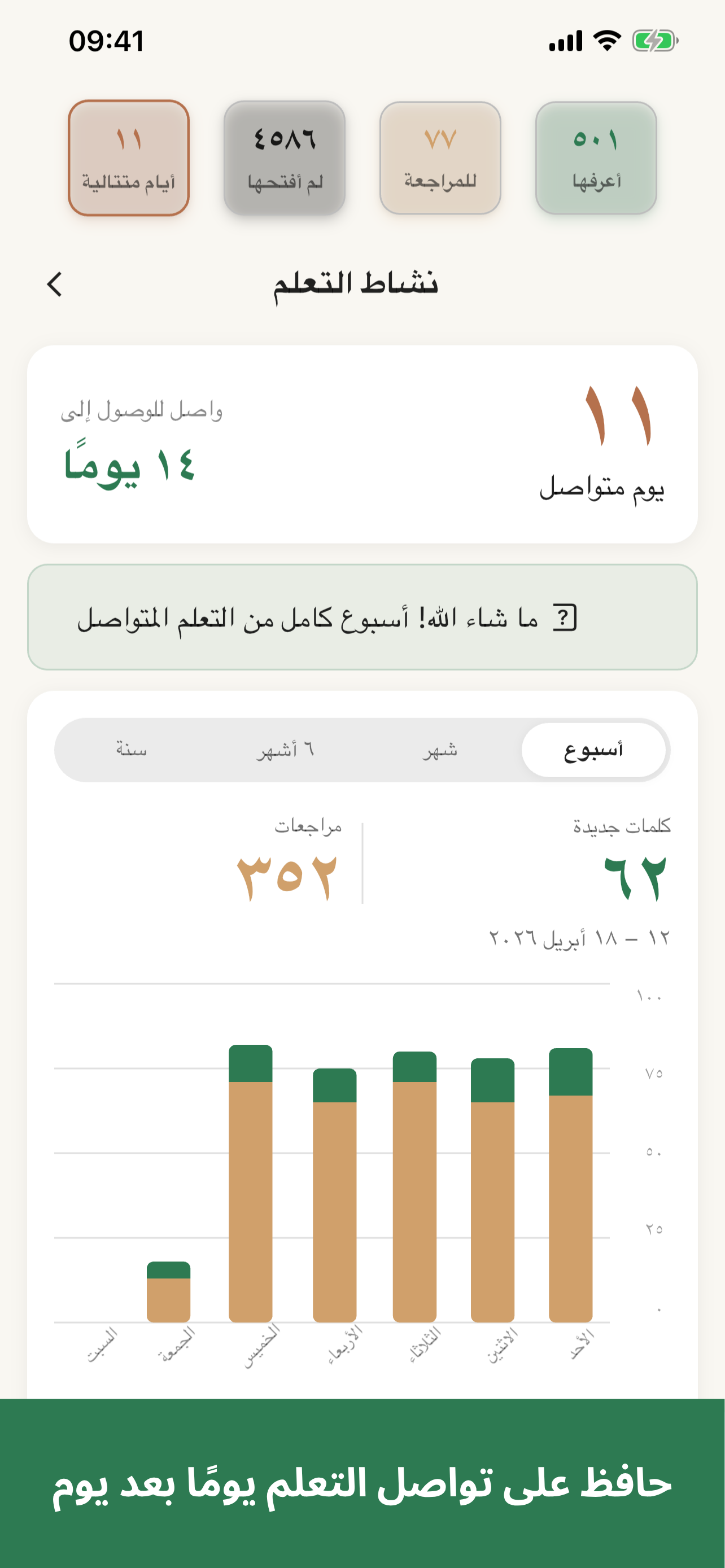Tap the back chevron next to نشاط التعلم
The height and width of the screenshot is (1568, 725).
[x=55, y=284]
